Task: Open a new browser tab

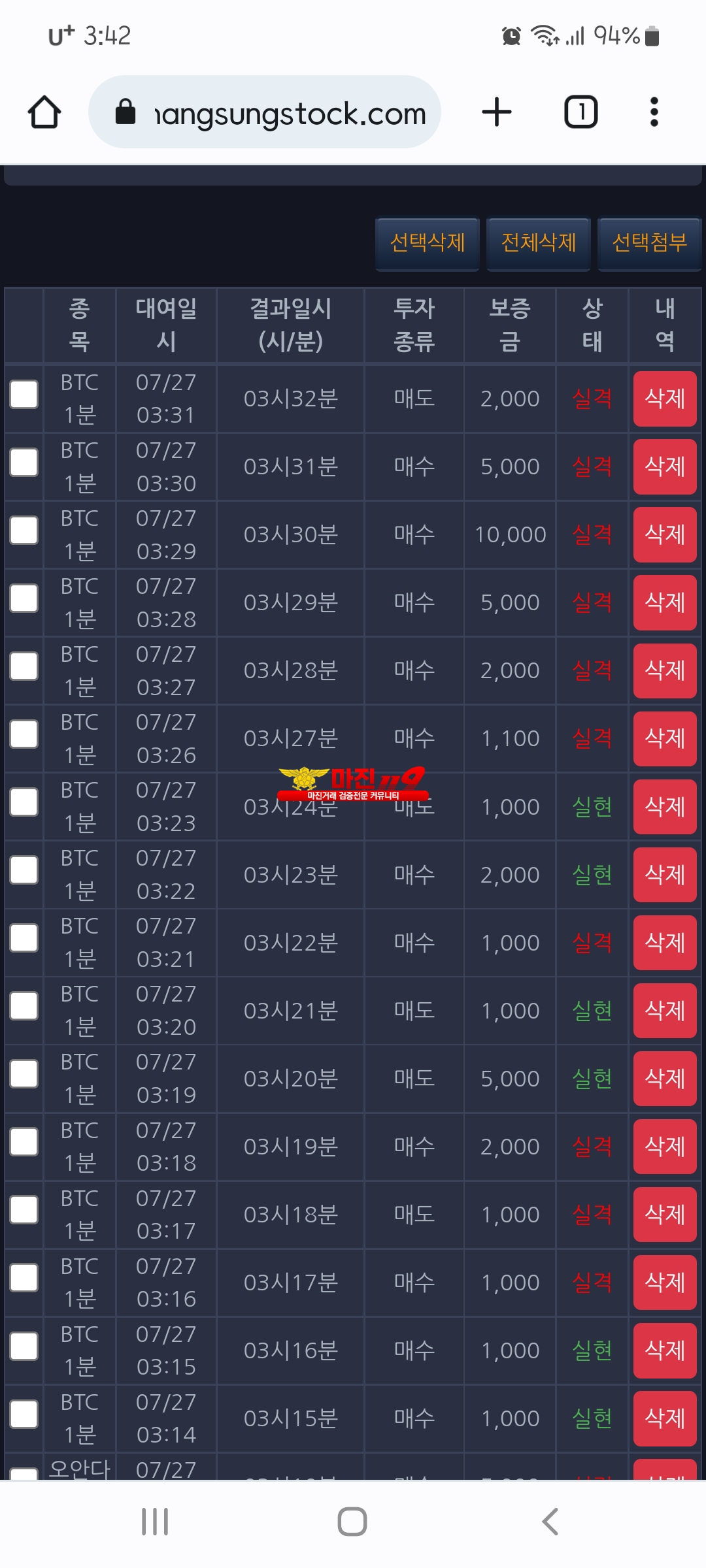Action: pyautogui.click(x=497, y=112)
